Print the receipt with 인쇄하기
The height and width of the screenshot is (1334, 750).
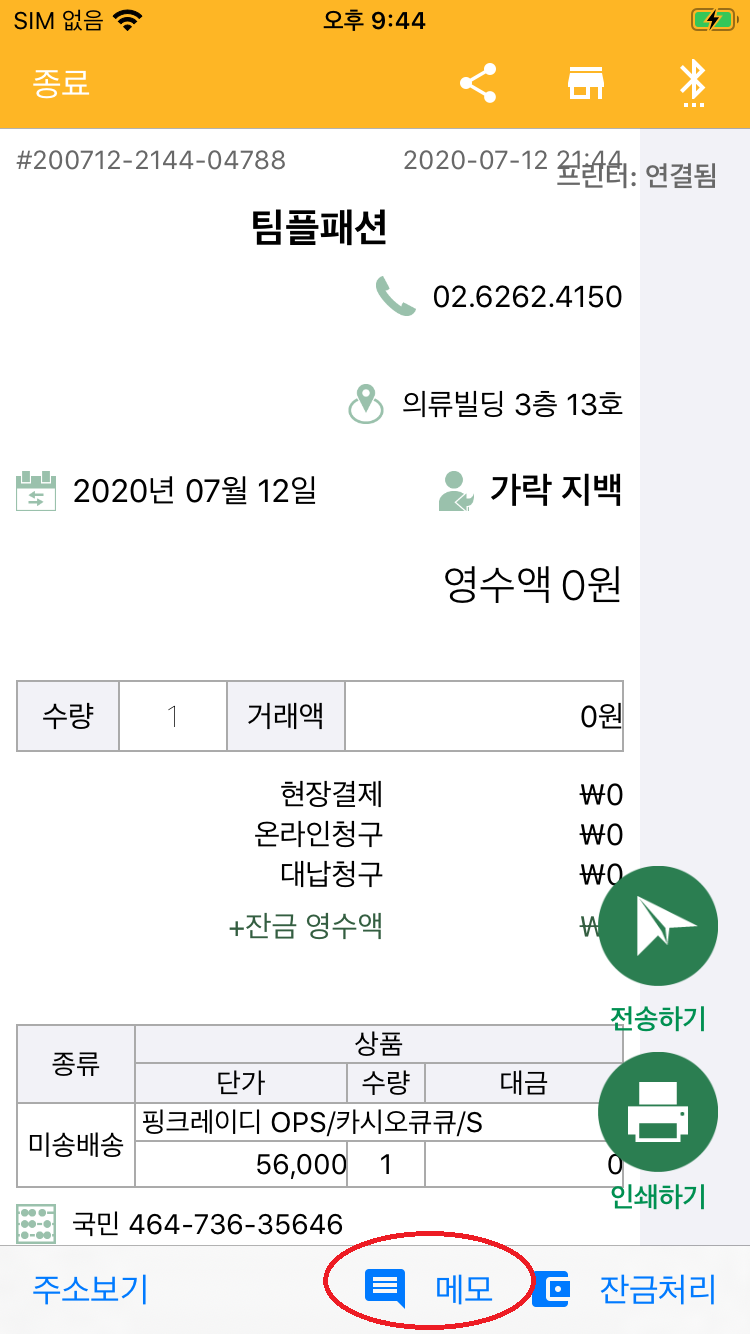pos(658,1112)
